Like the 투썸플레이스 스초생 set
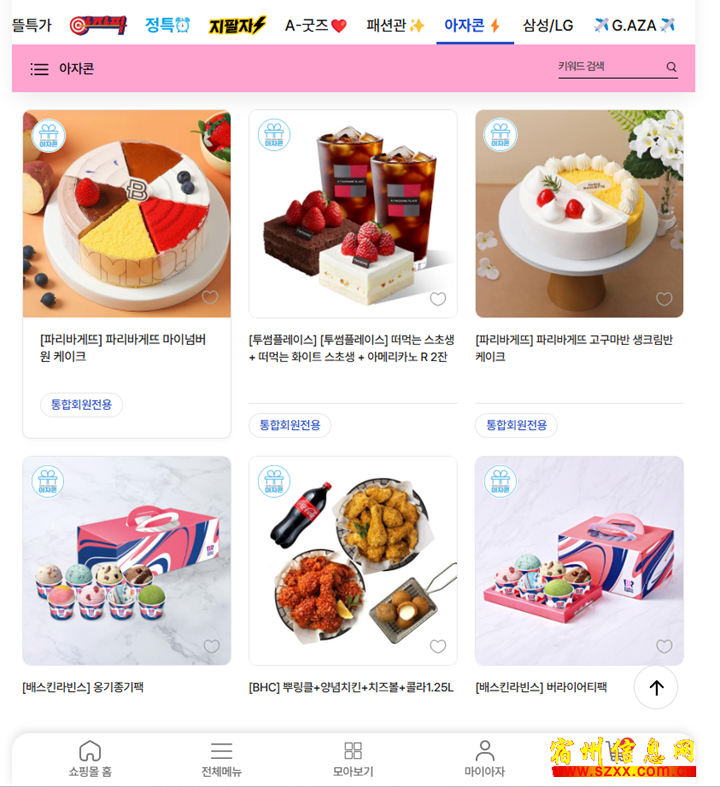 (x=438, y=299)
